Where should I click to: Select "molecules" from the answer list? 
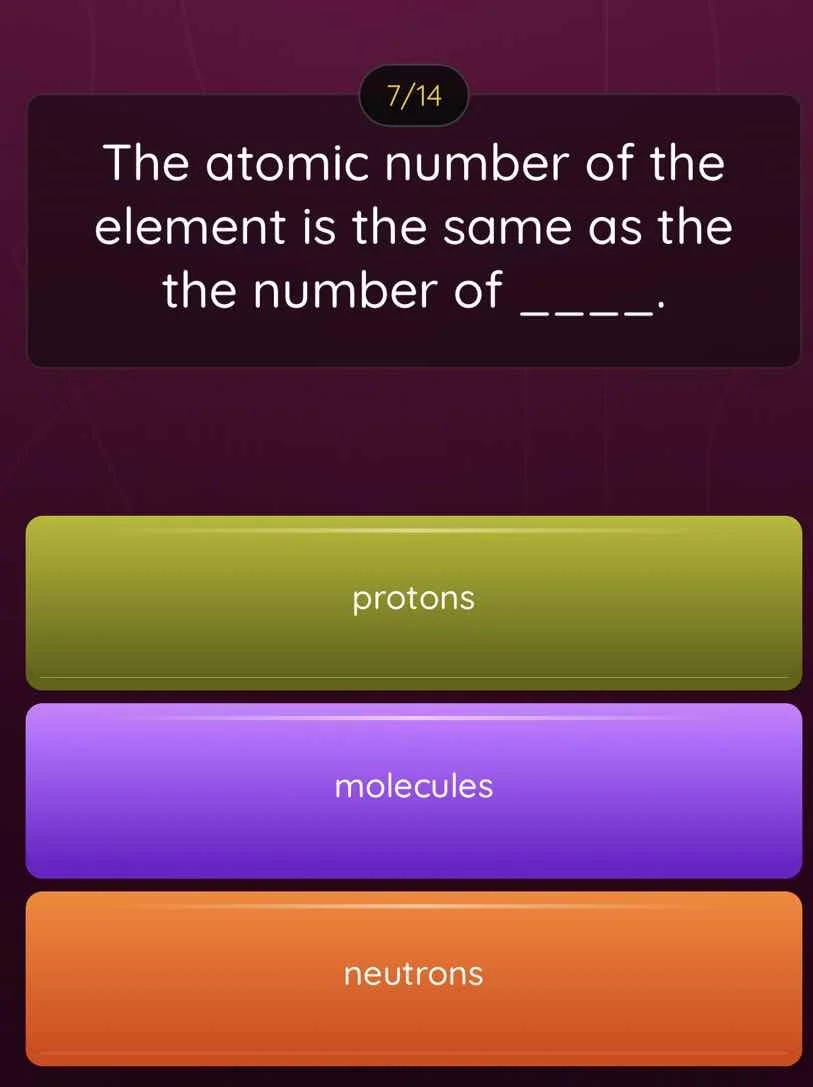point(411,786)
